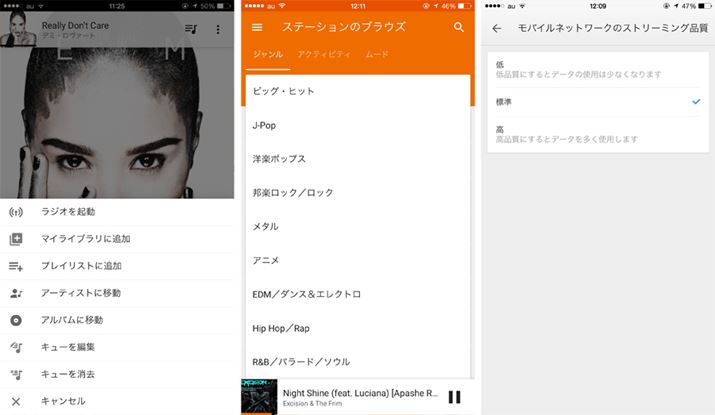Select ラジオを起動 option
This screenshot has height=415, width=715.
click(x=68, y=212)
